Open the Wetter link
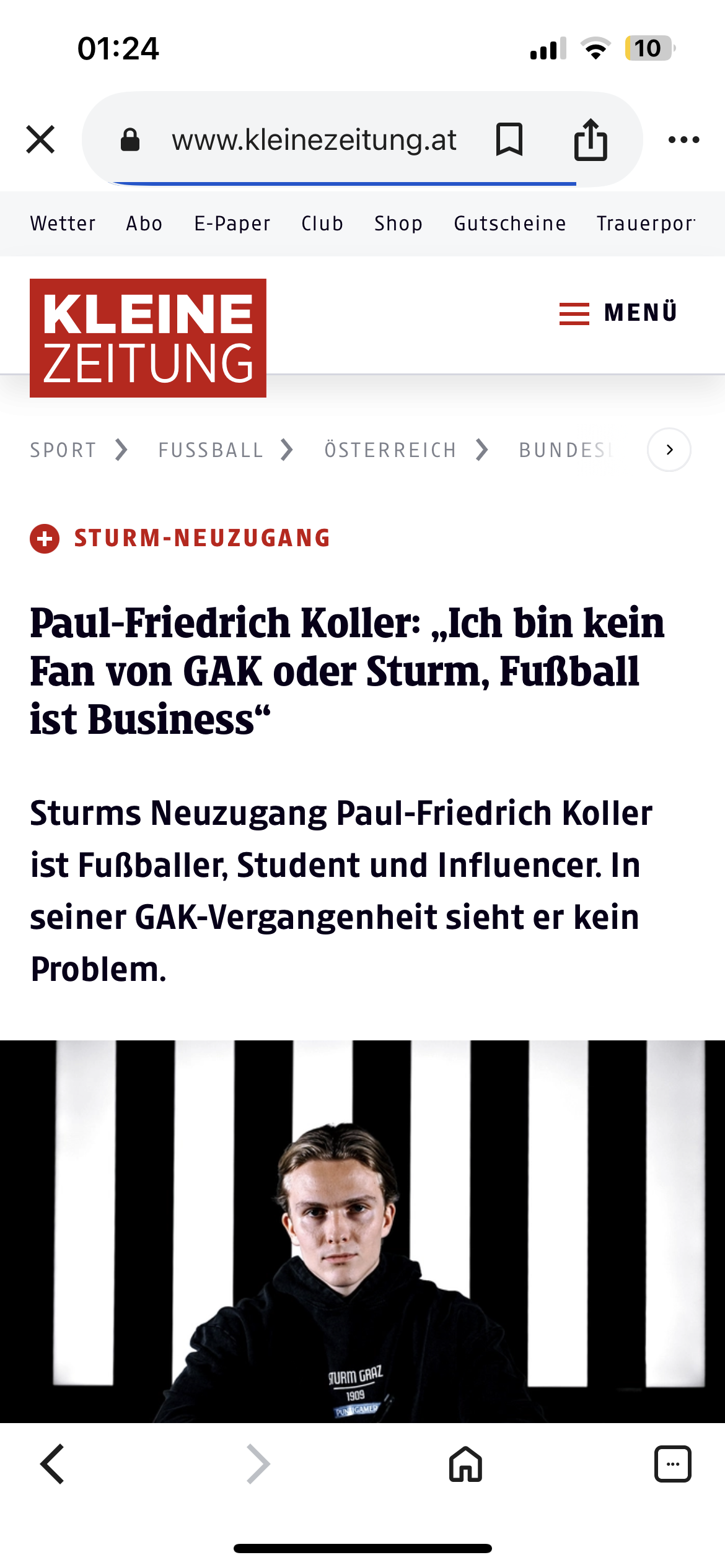 (63, 224)
